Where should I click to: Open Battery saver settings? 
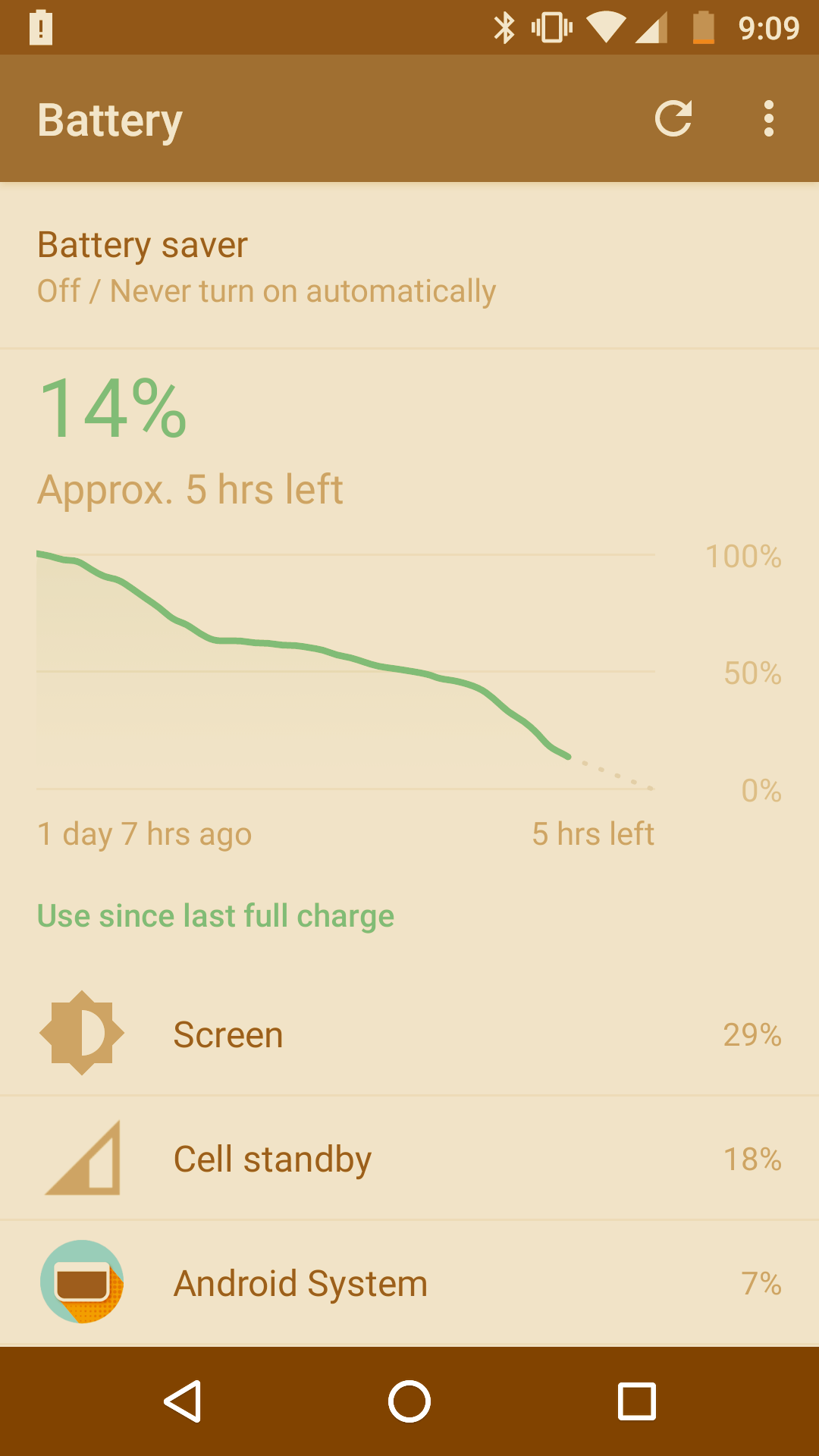pos(409,267)
